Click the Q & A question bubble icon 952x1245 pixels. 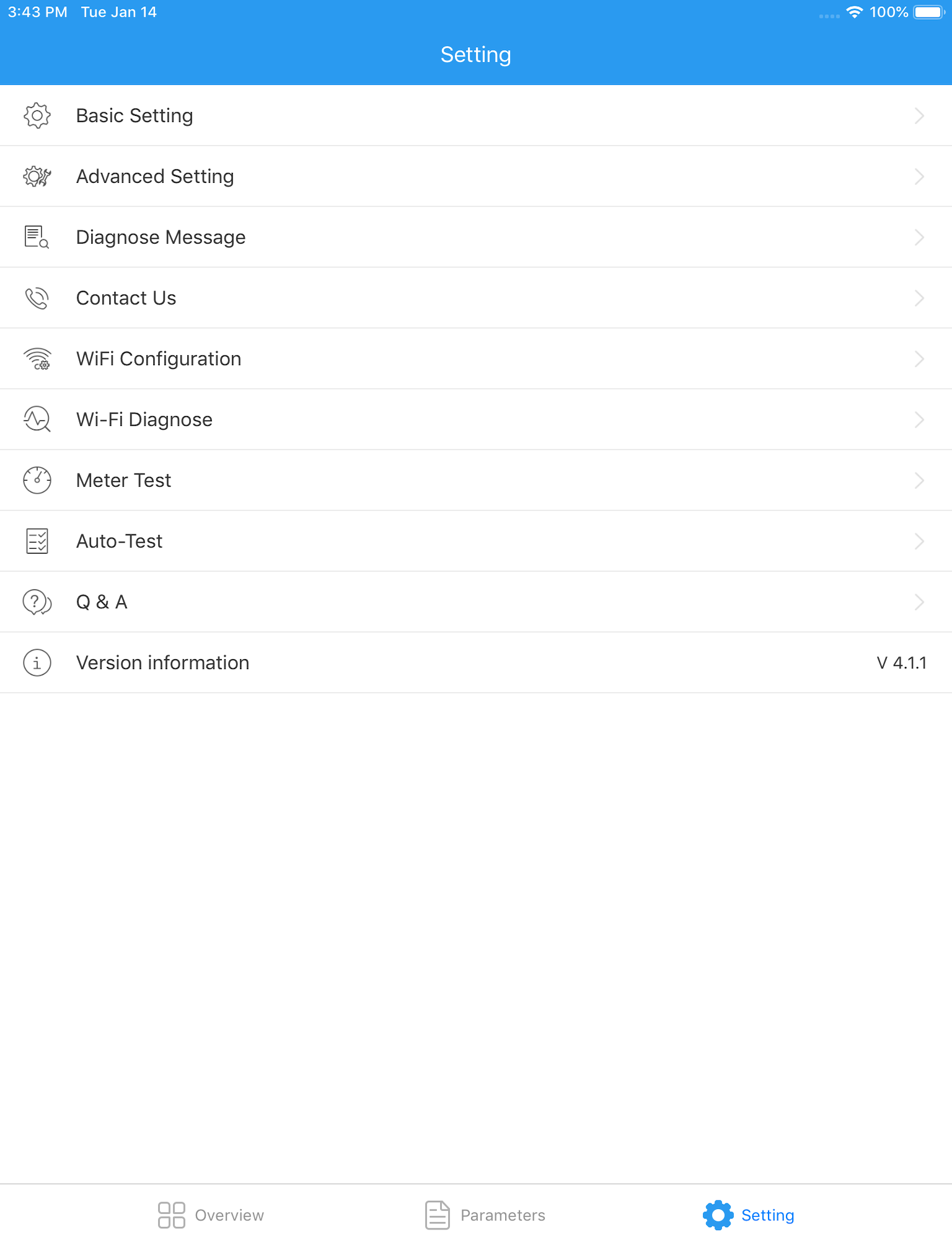tap(37, 601)
